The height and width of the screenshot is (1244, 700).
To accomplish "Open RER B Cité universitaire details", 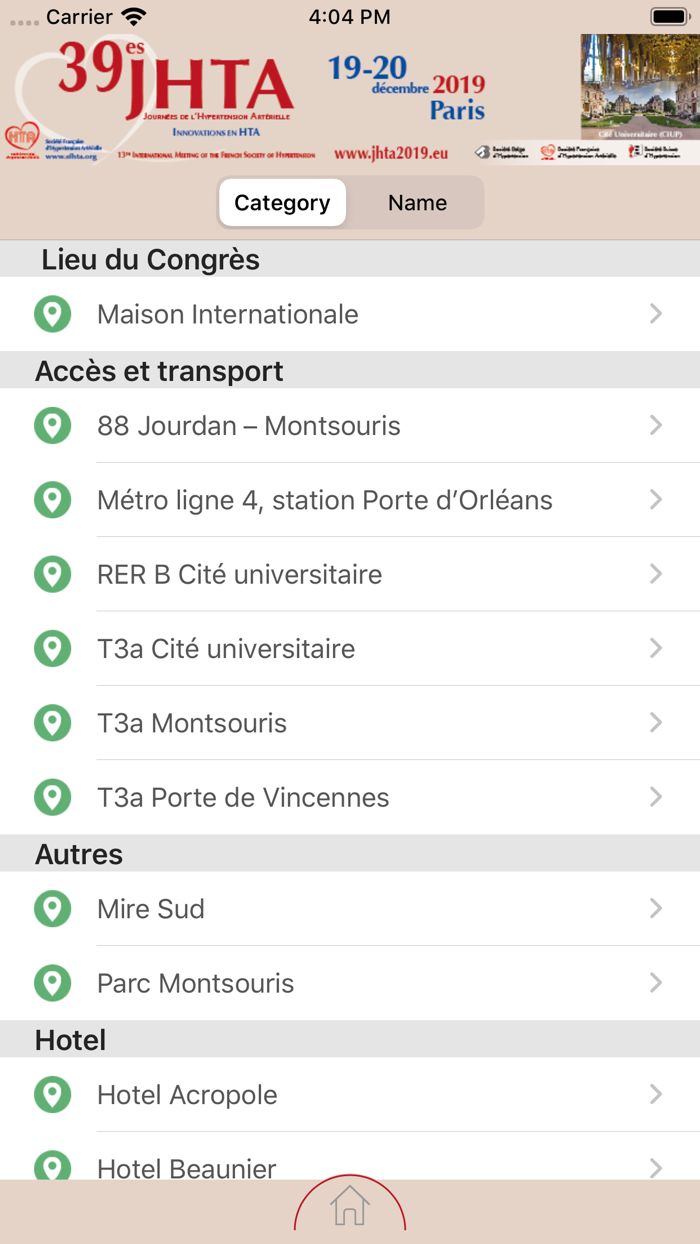I will click(350, 574).
